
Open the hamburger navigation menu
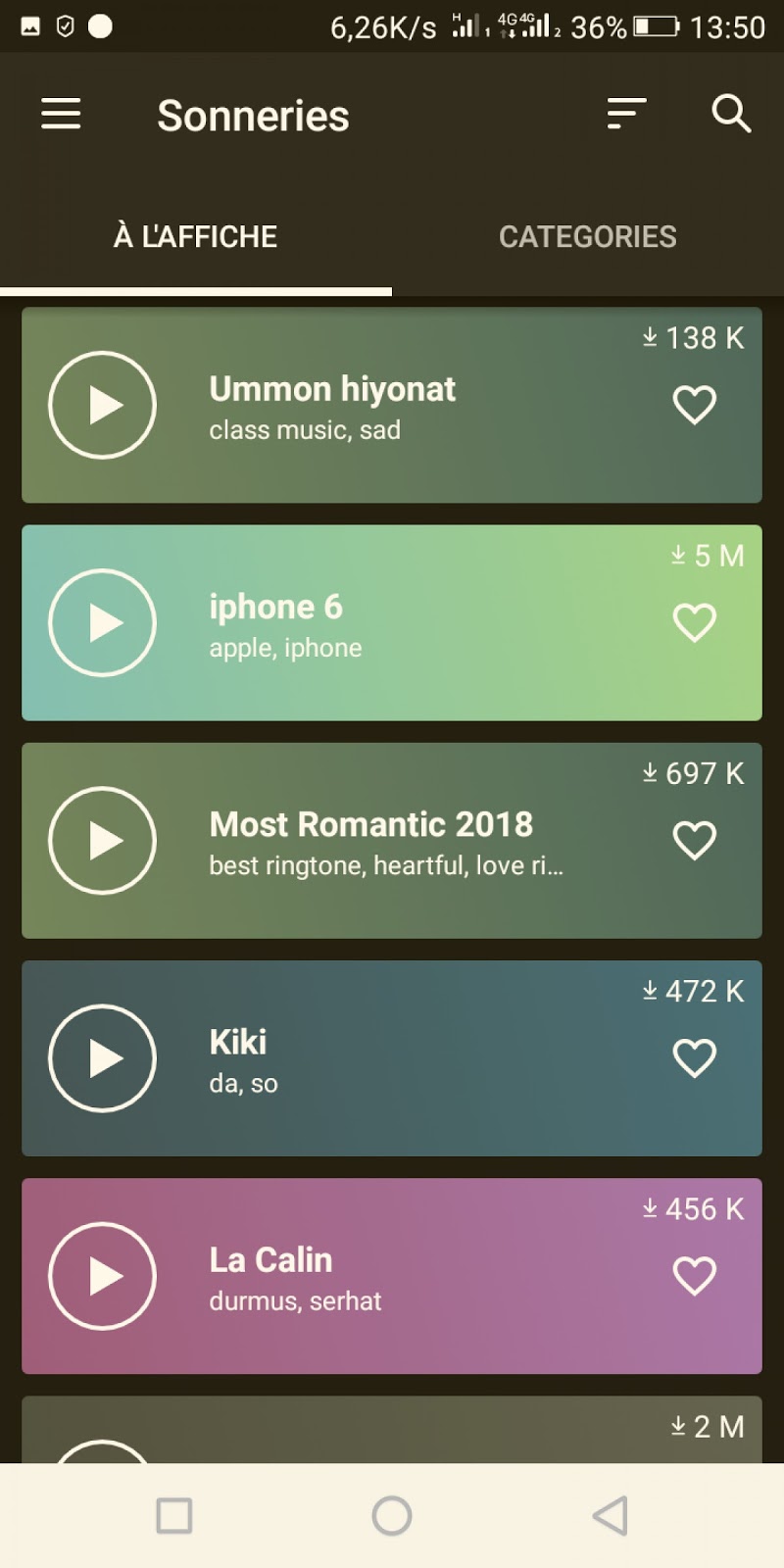[x=61, y=114]
